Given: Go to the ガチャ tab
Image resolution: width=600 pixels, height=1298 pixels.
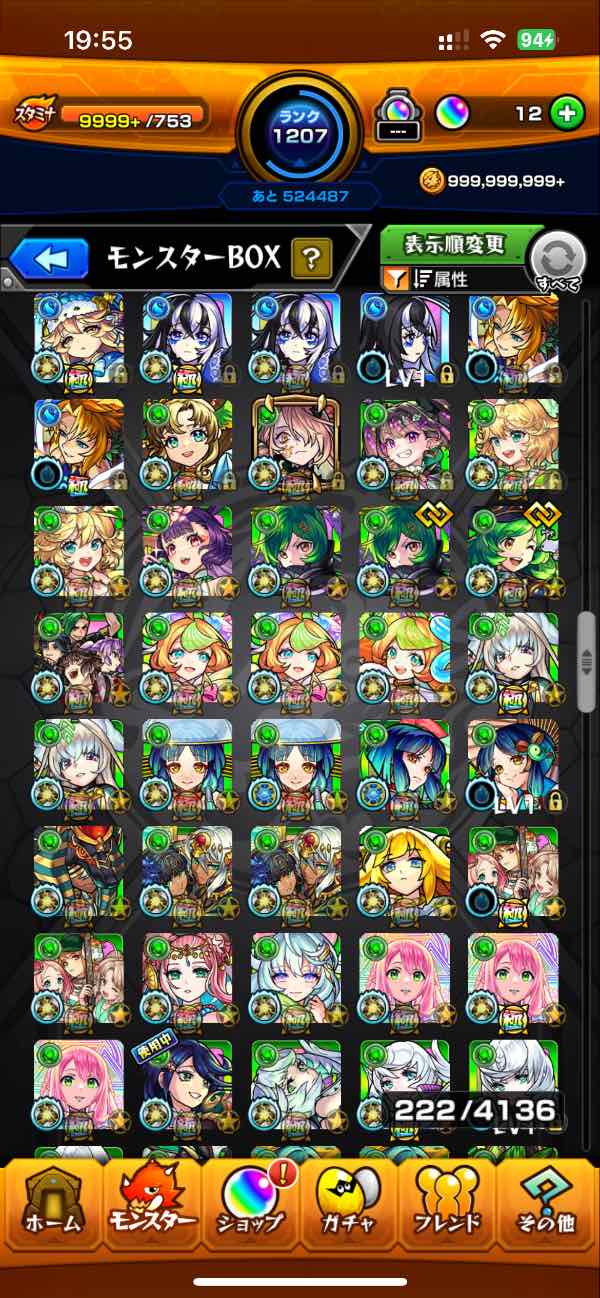Looking at the screenshot, I should pos(350,1203).
